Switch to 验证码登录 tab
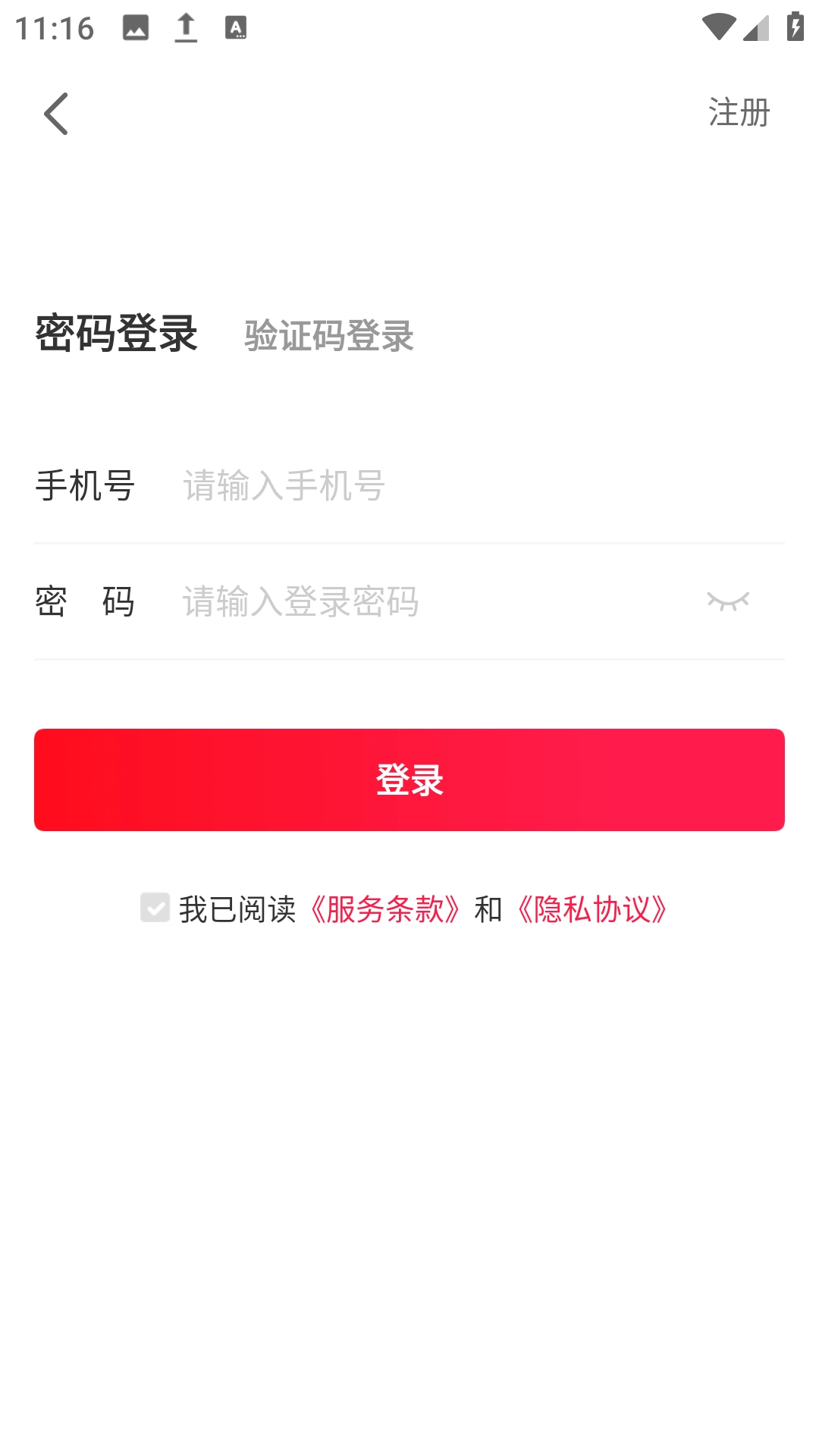819x1456 pixels. click(x=328, y=335)
